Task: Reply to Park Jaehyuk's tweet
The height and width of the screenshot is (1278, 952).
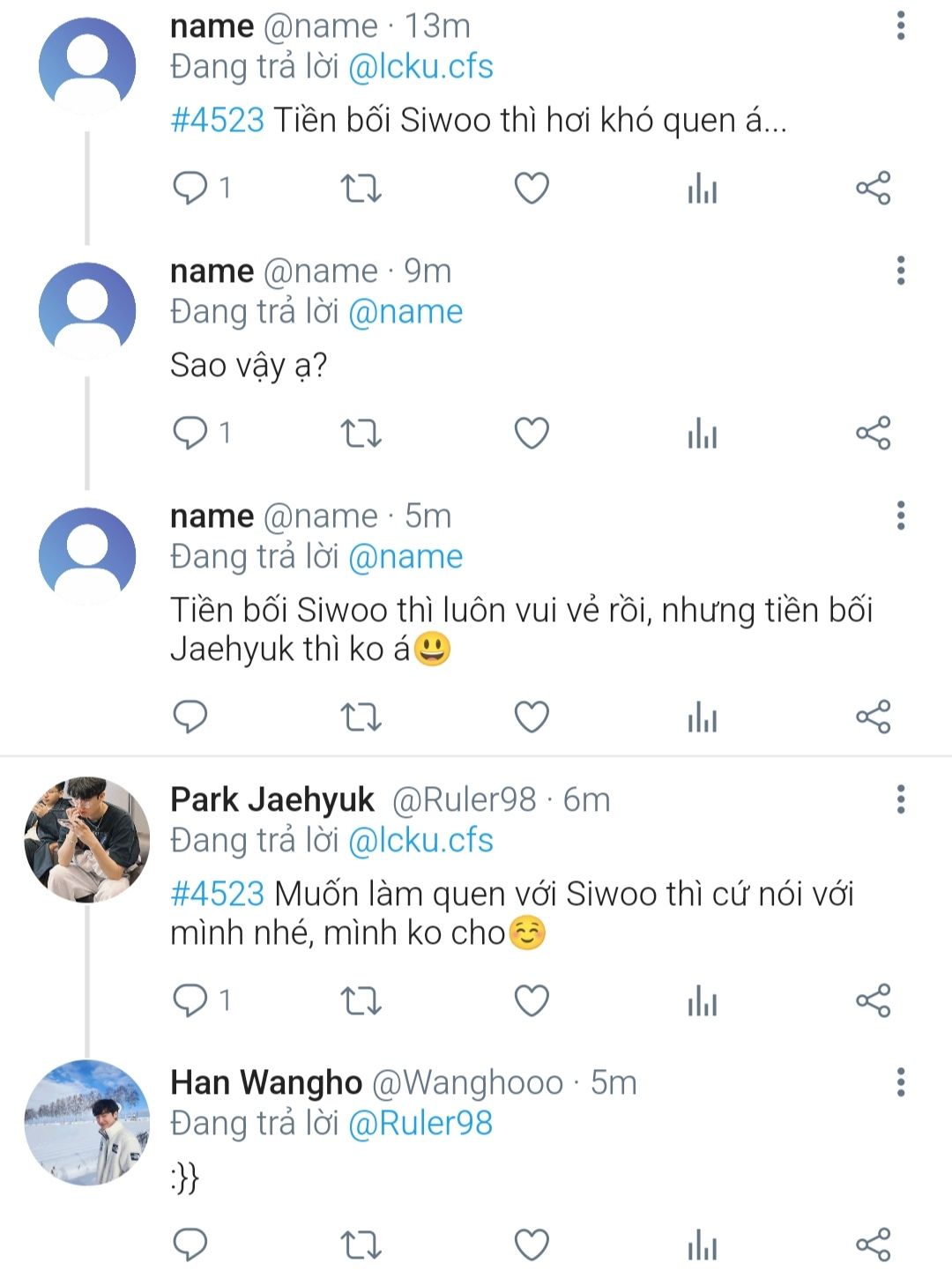Action: point(190,1000)
